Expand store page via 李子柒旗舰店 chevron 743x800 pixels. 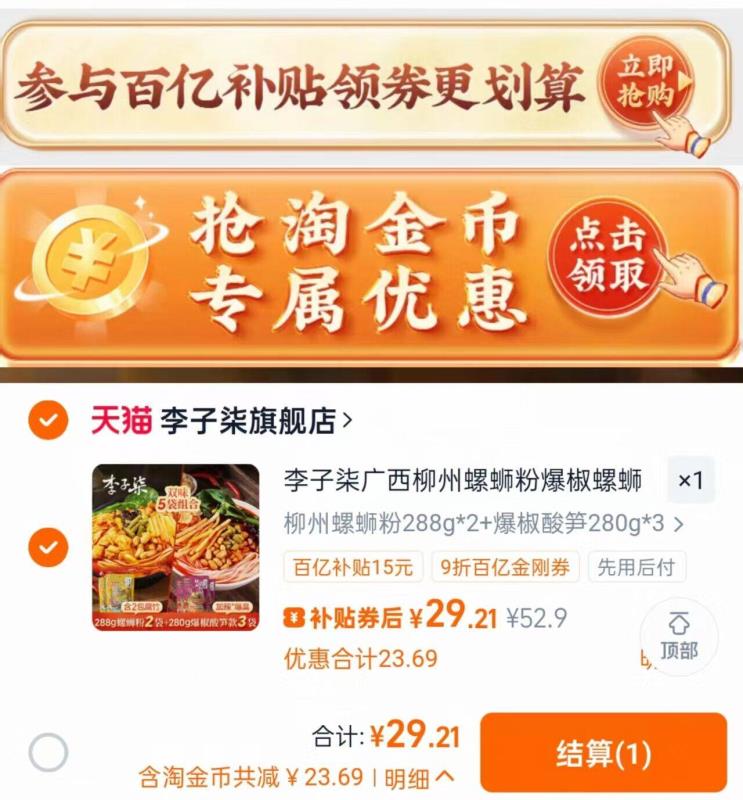pyautogui.click(x=345, y=421)
